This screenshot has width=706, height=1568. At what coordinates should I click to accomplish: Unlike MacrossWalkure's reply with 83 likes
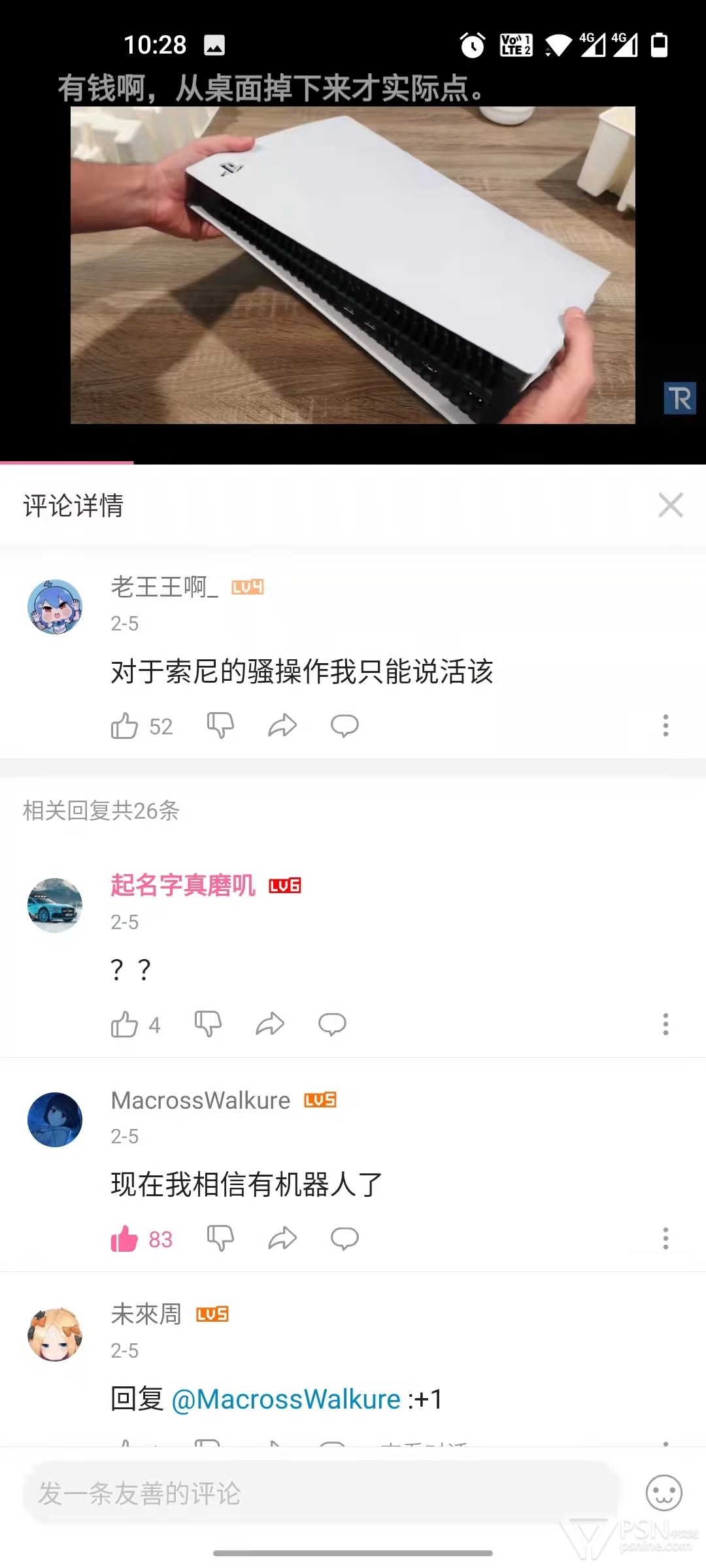point(125,1239)
